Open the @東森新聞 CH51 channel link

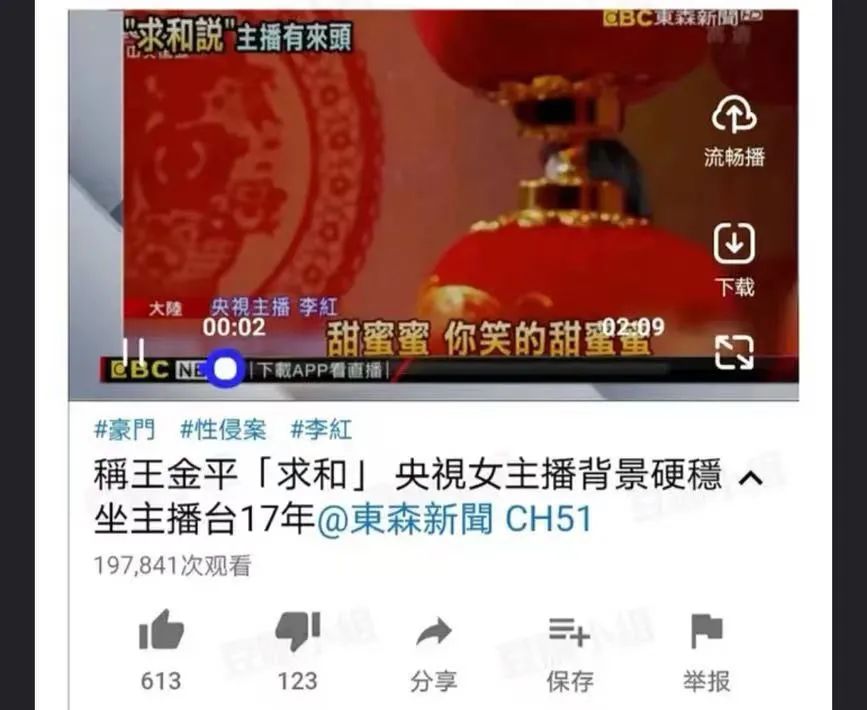click(x=455, y=519)
